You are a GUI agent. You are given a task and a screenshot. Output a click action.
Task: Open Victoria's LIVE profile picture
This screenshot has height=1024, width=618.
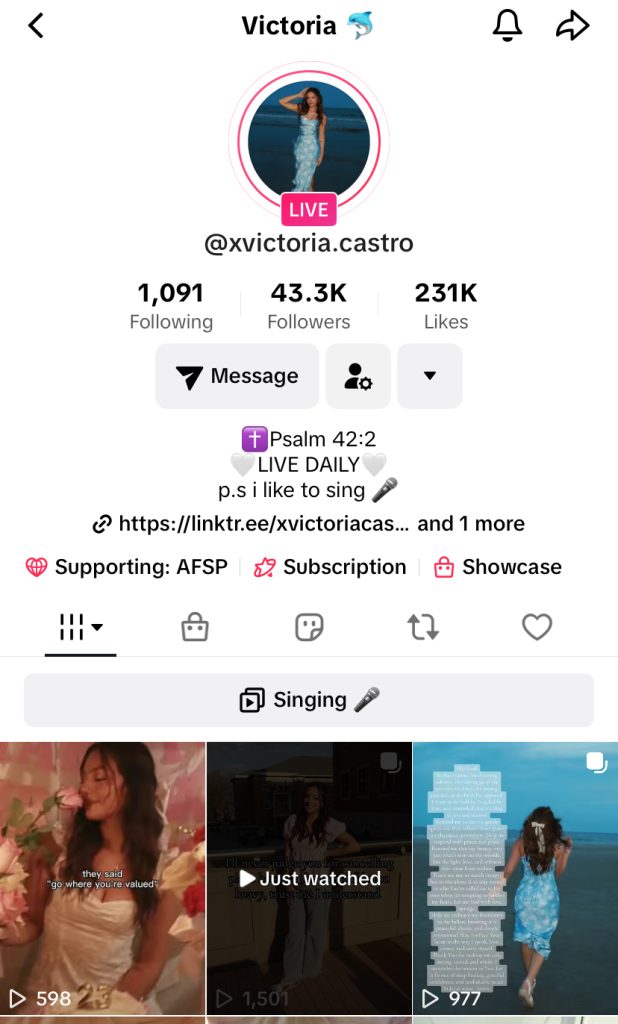(x=308, y=139)
